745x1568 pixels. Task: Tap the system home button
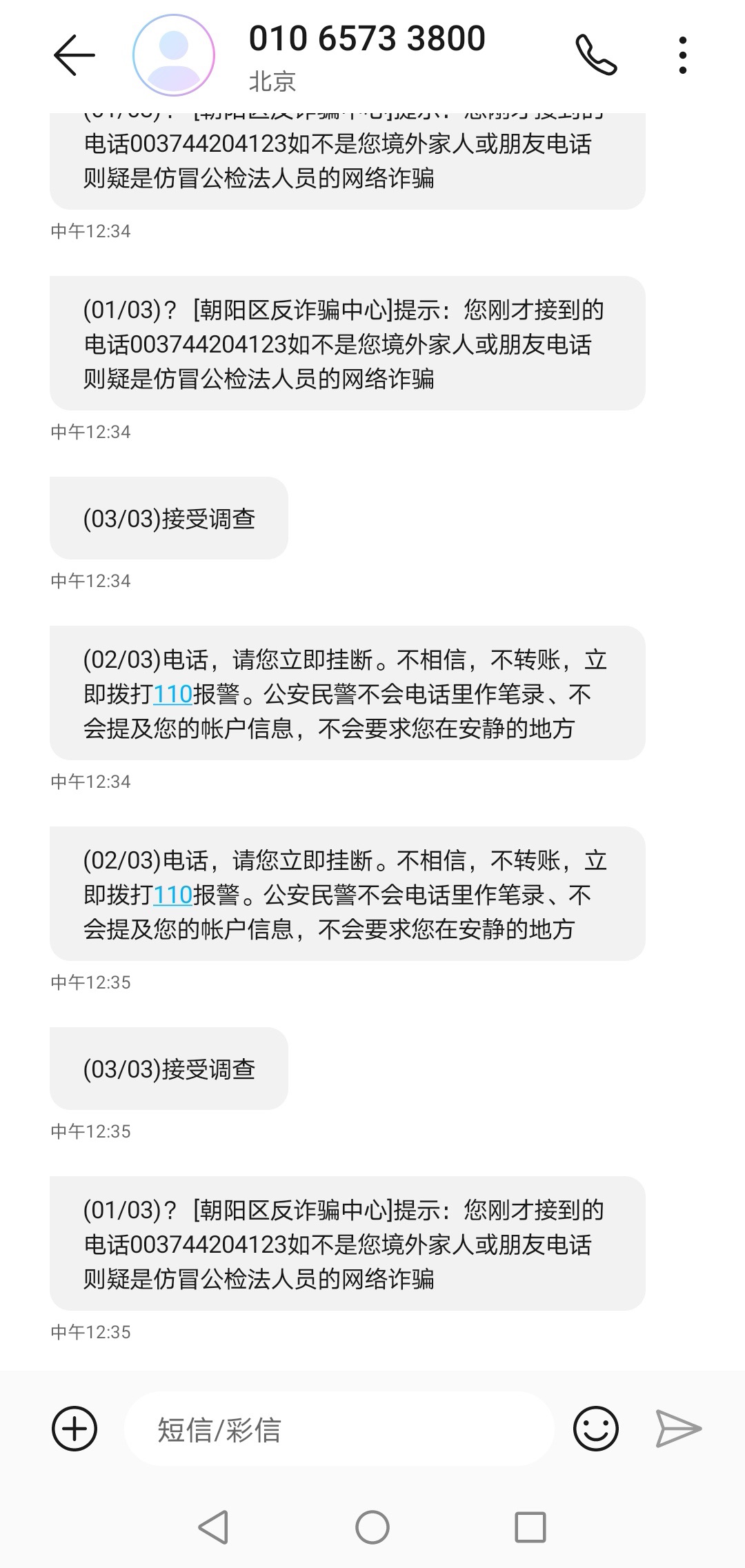coord(372,1527)
